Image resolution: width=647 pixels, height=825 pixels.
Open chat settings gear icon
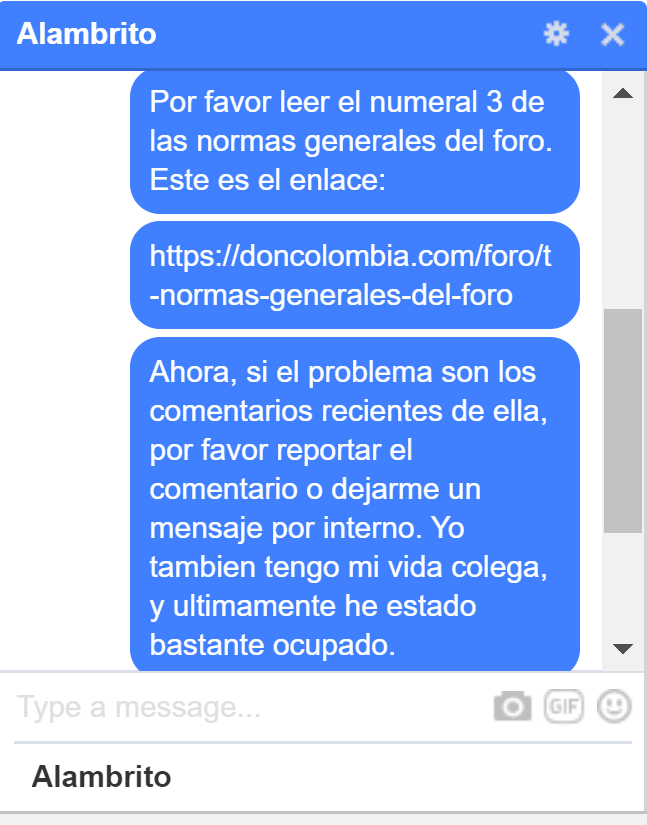click(x=556, y=34)
